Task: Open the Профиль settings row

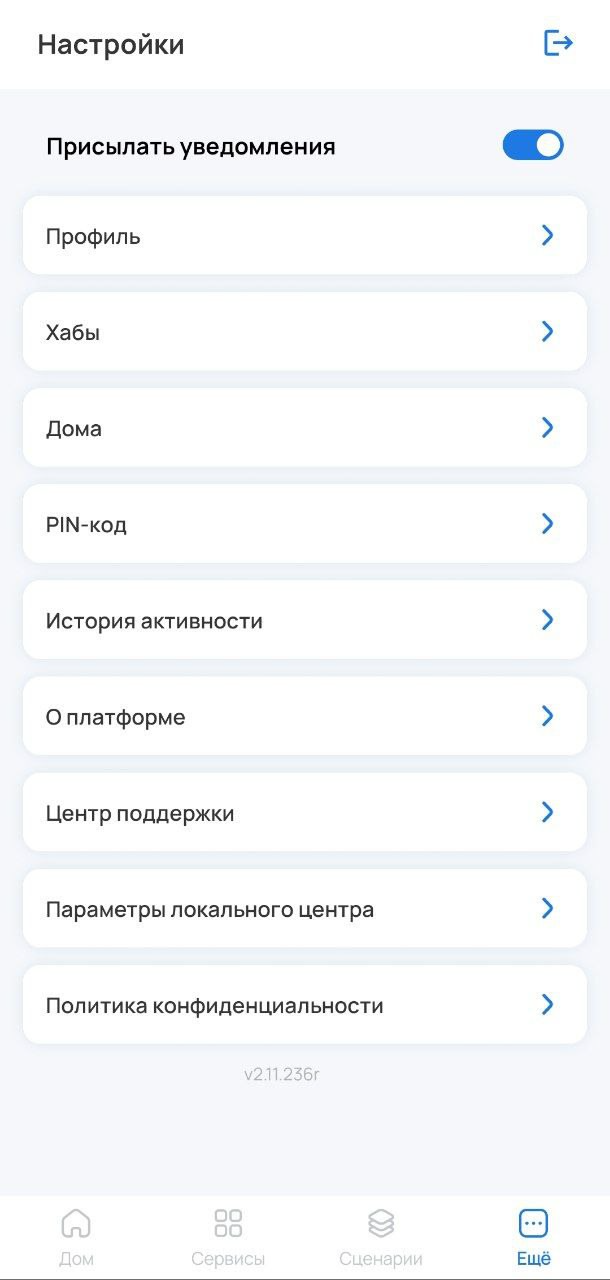Action: pos(304,236)
